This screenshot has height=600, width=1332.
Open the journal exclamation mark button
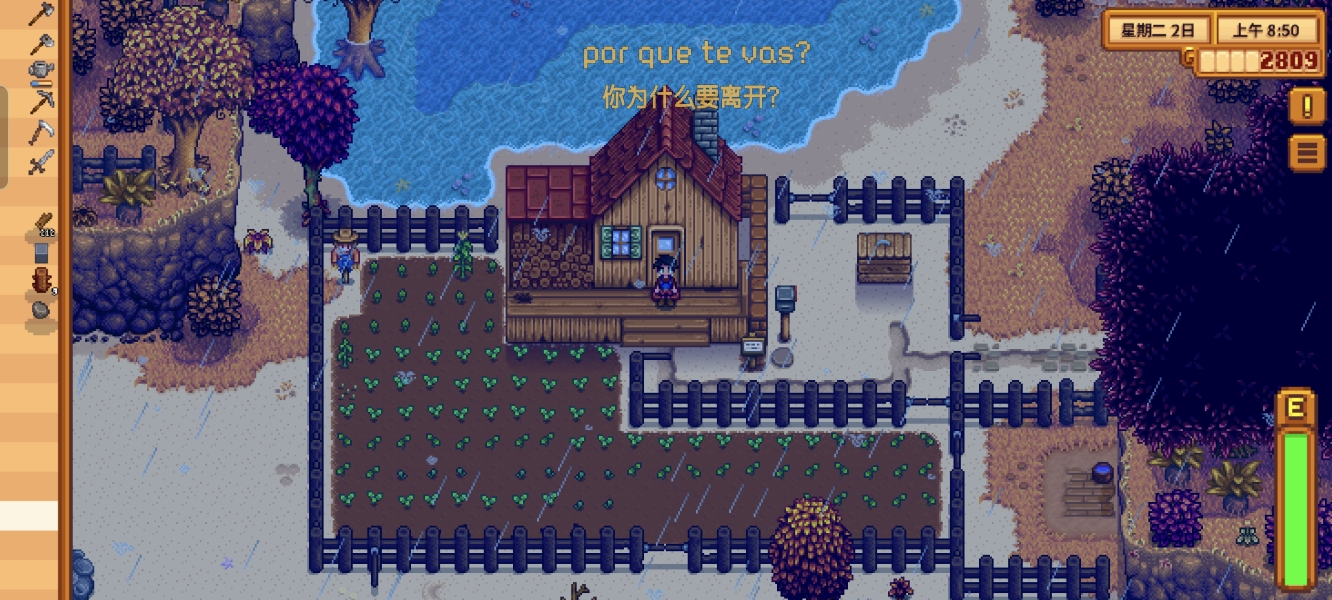[1306, 105]
